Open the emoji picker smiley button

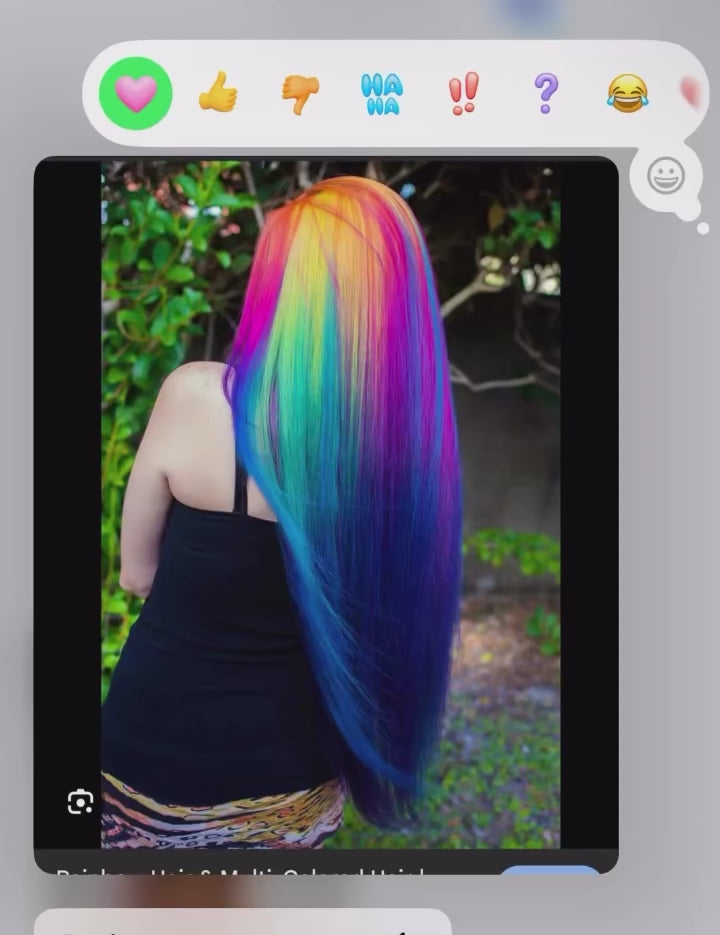point(666,177)
